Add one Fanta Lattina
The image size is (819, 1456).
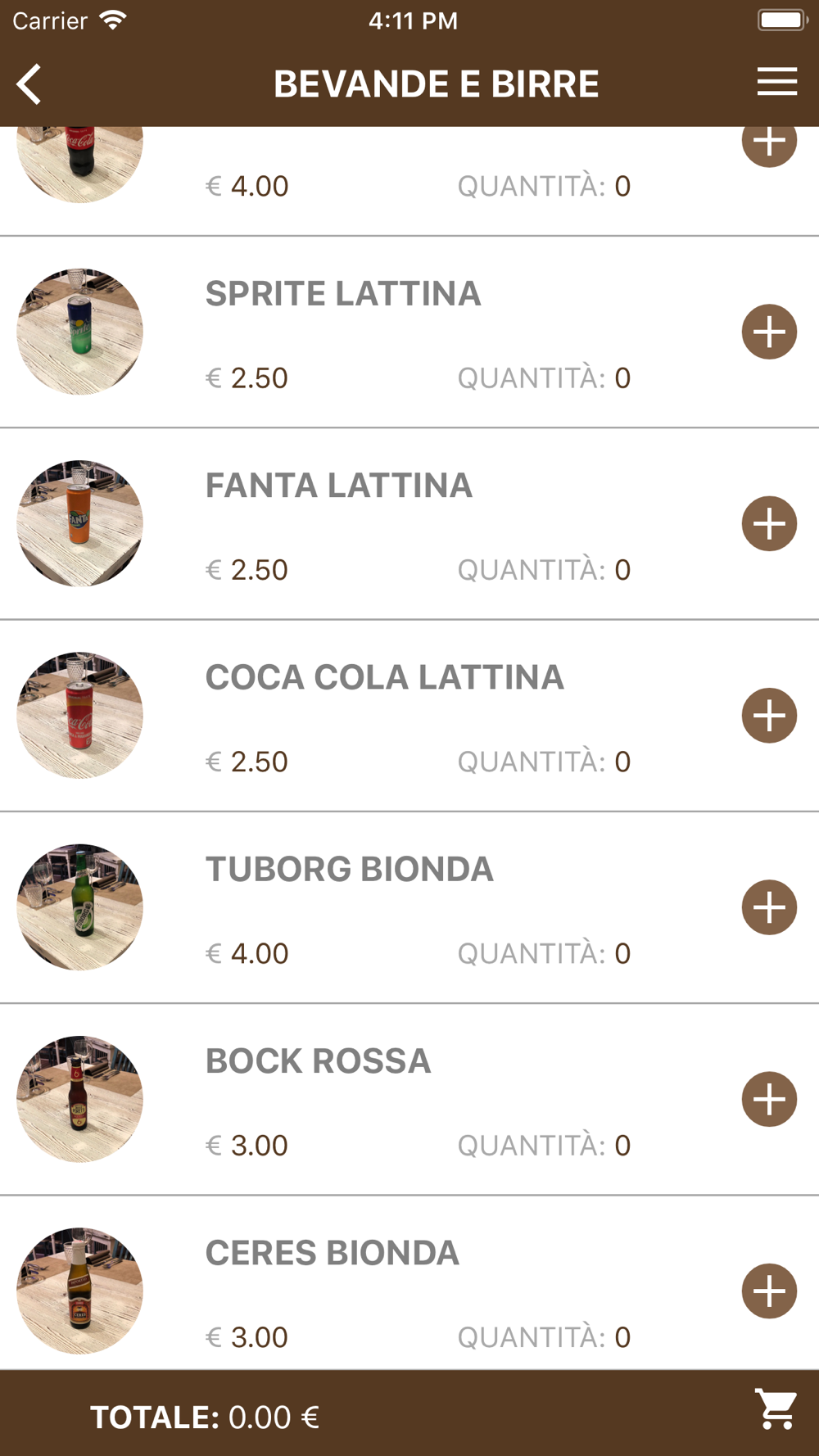click(x=769, y=523)
